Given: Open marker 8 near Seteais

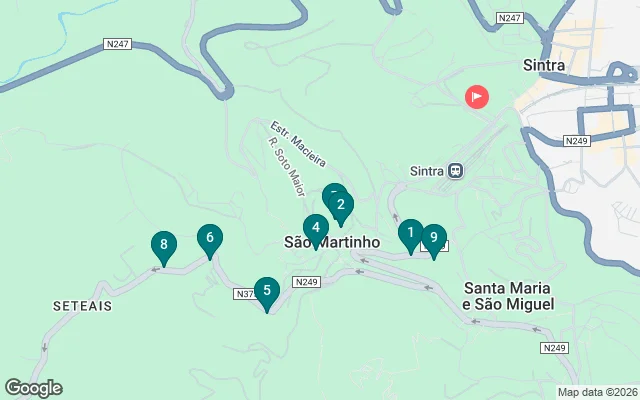Looking at the screenshot, I should [164, 245].
